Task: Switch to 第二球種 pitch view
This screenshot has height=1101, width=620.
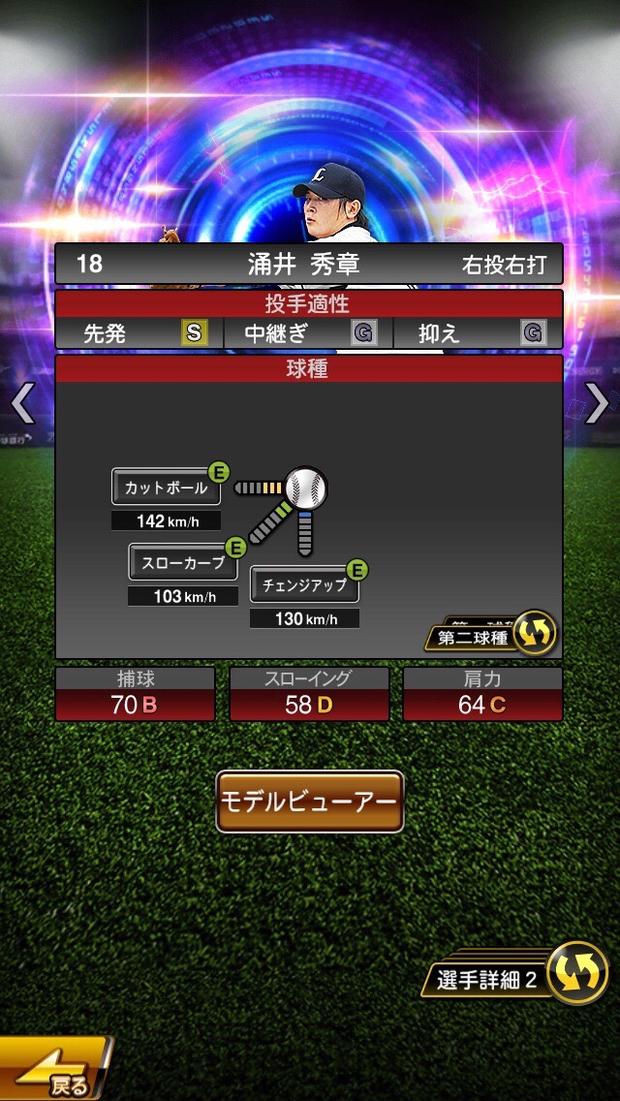Action: coord(494,635)
